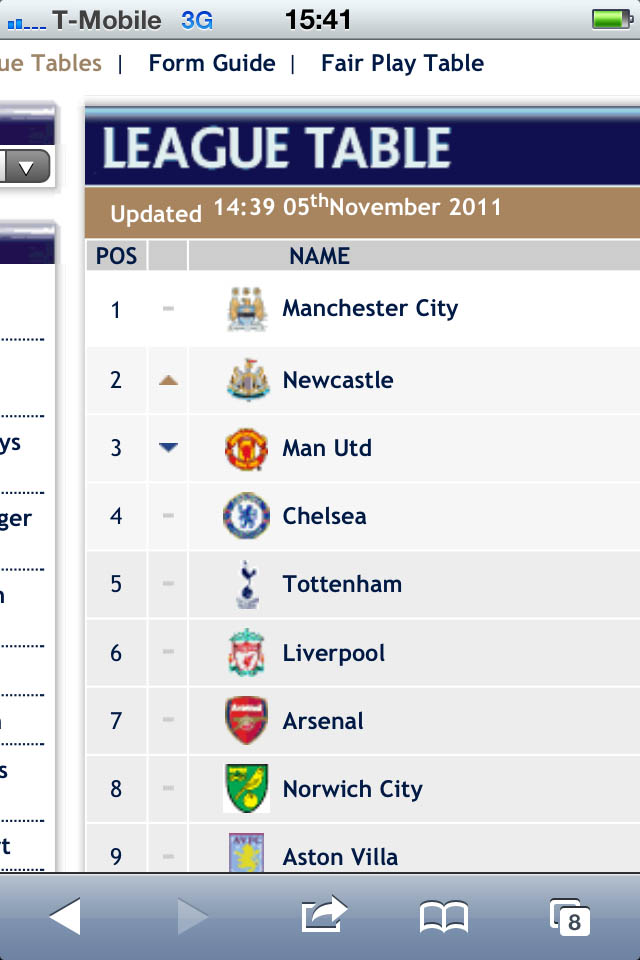This screenshot has height=960, width=640.
Task: Open the League Tables link
Action: 50,63
